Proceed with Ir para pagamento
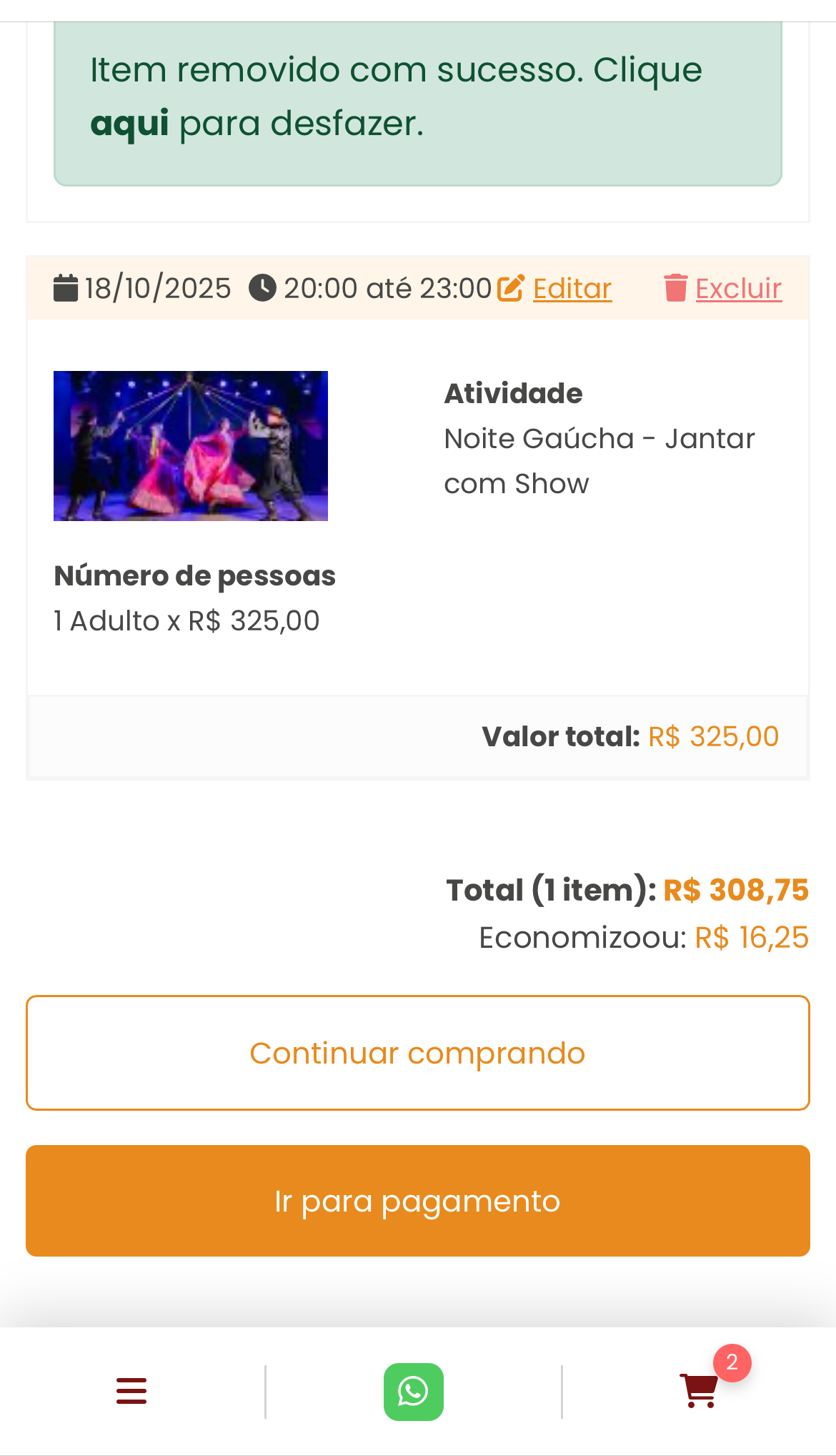Image resolution: width=836 pixels, height=1456 pixels. (x=418, y=1201)
